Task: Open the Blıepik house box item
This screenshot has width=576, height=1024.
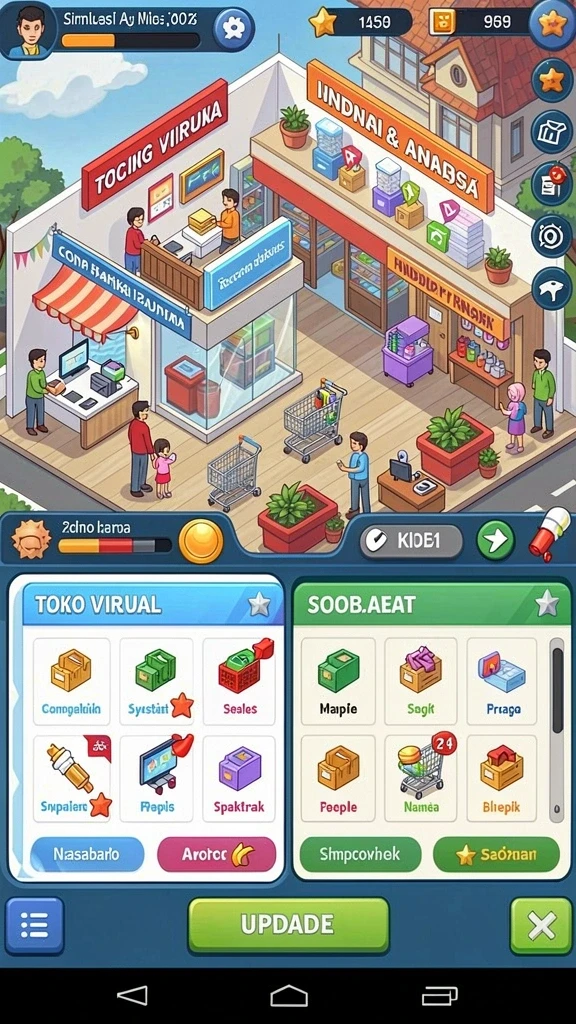Action: point(502,778)
